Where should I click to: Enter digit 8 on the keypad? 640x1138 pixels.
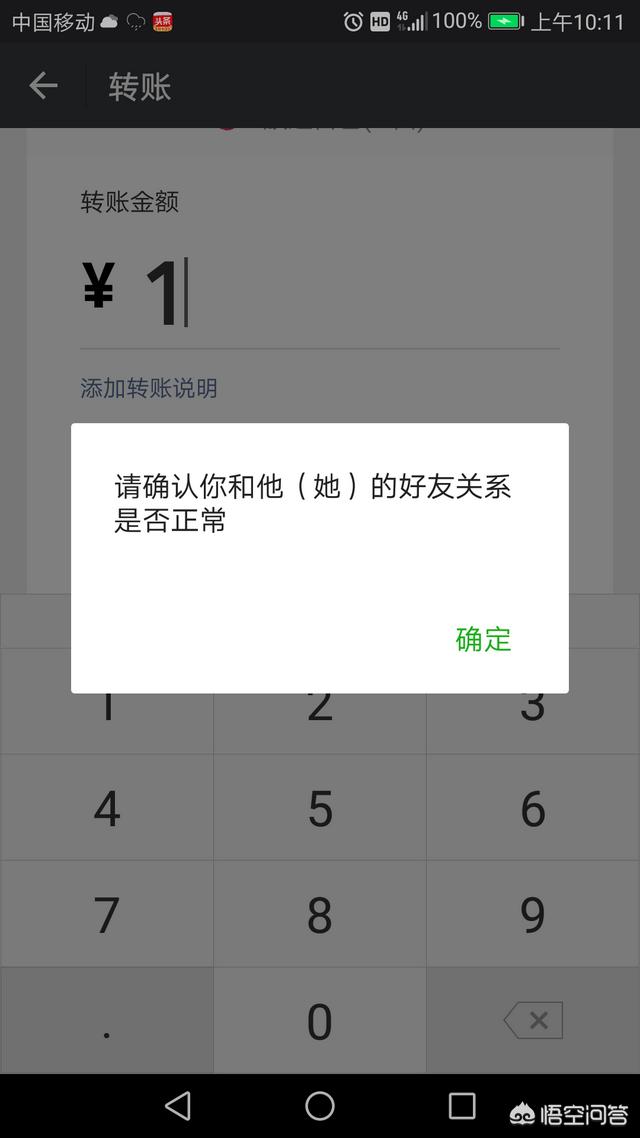(320, 914)
